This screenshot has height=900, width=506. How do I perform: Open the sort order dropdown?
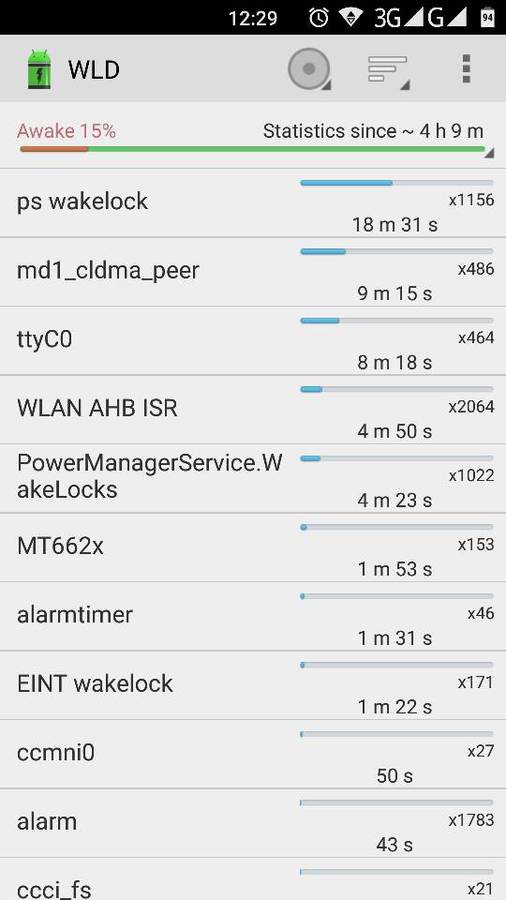(388, 69)
